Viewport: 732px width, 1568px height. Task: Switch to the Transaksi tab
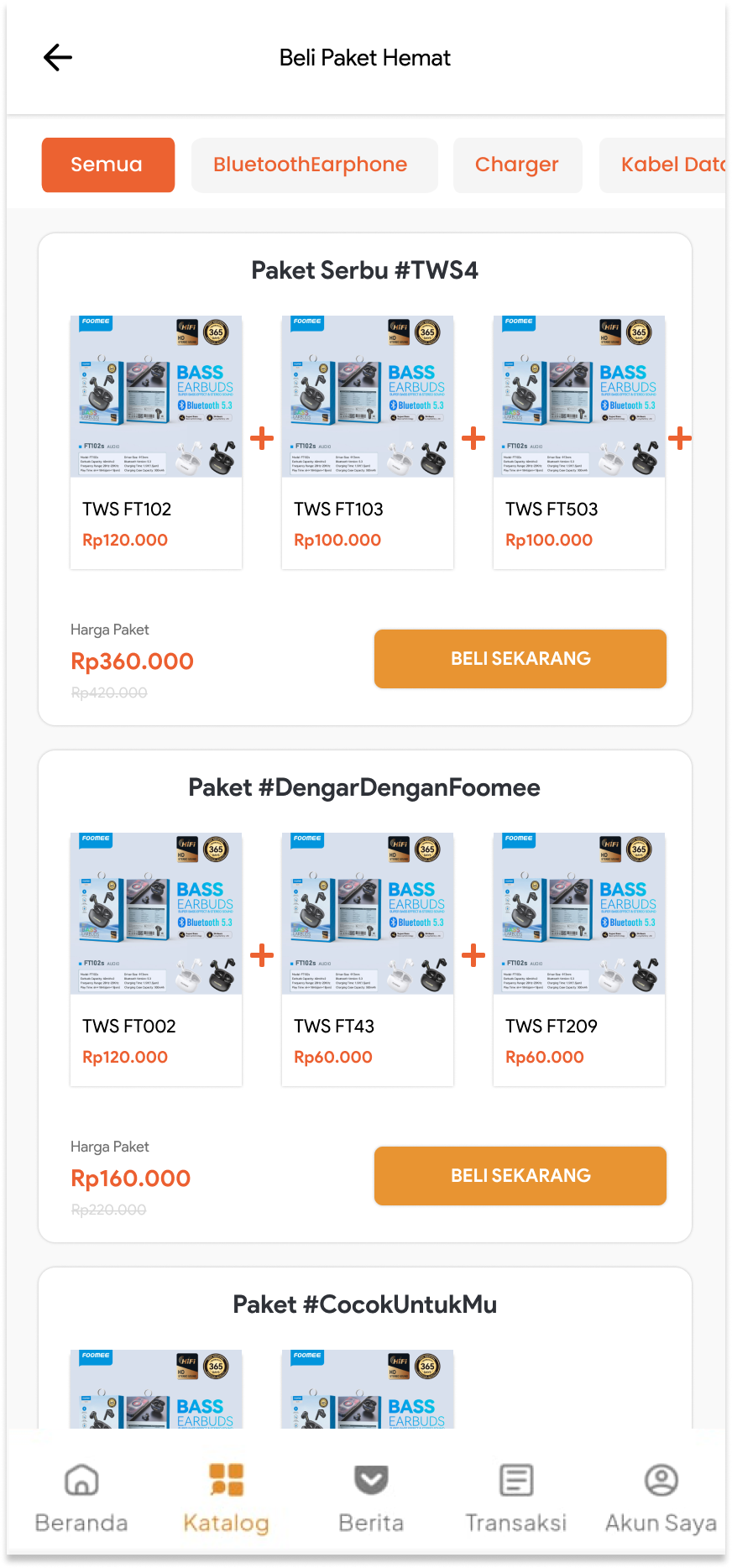(515, 1497)
